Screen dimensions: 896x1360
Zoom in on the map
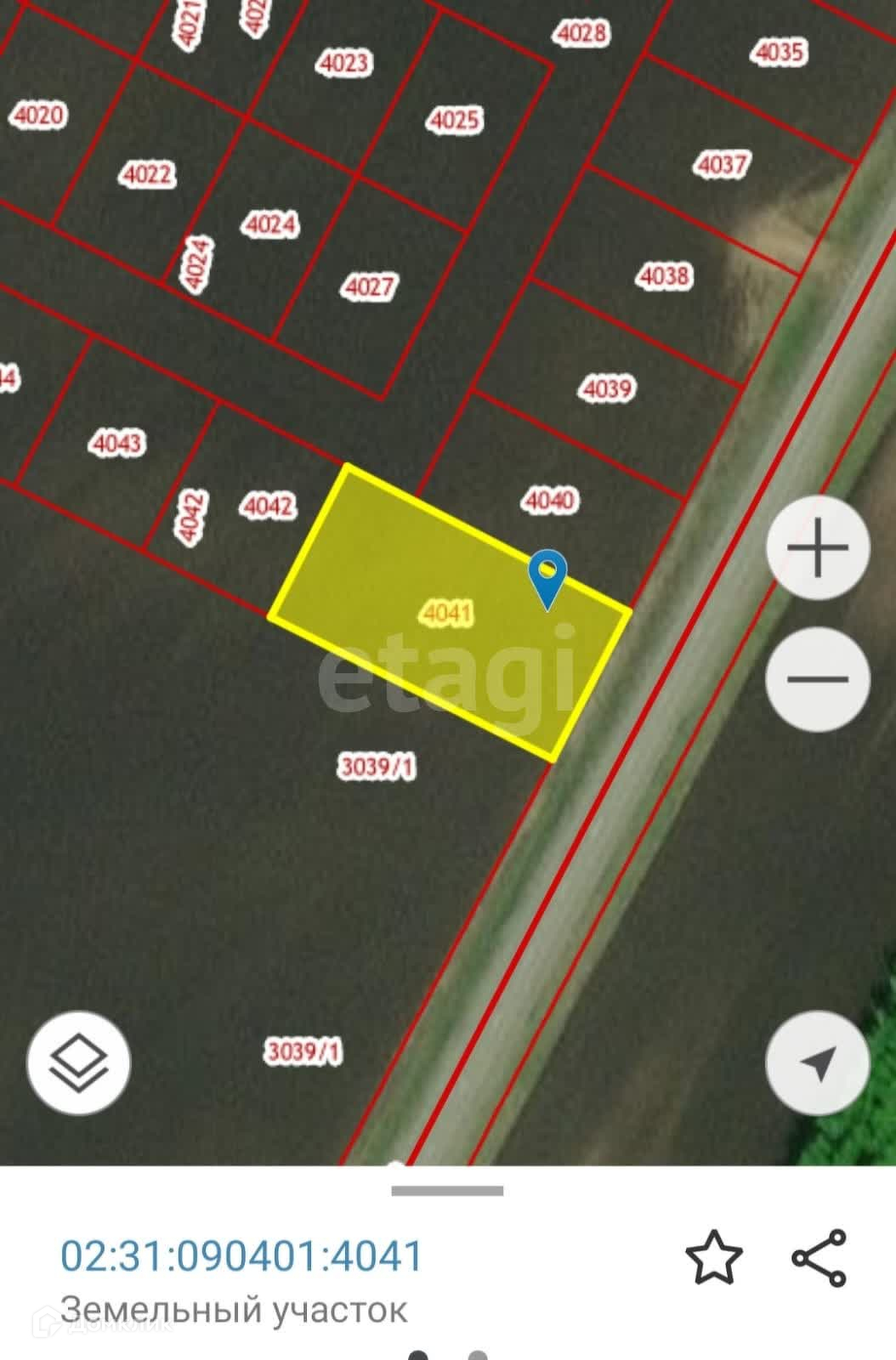tap(818, 548)
